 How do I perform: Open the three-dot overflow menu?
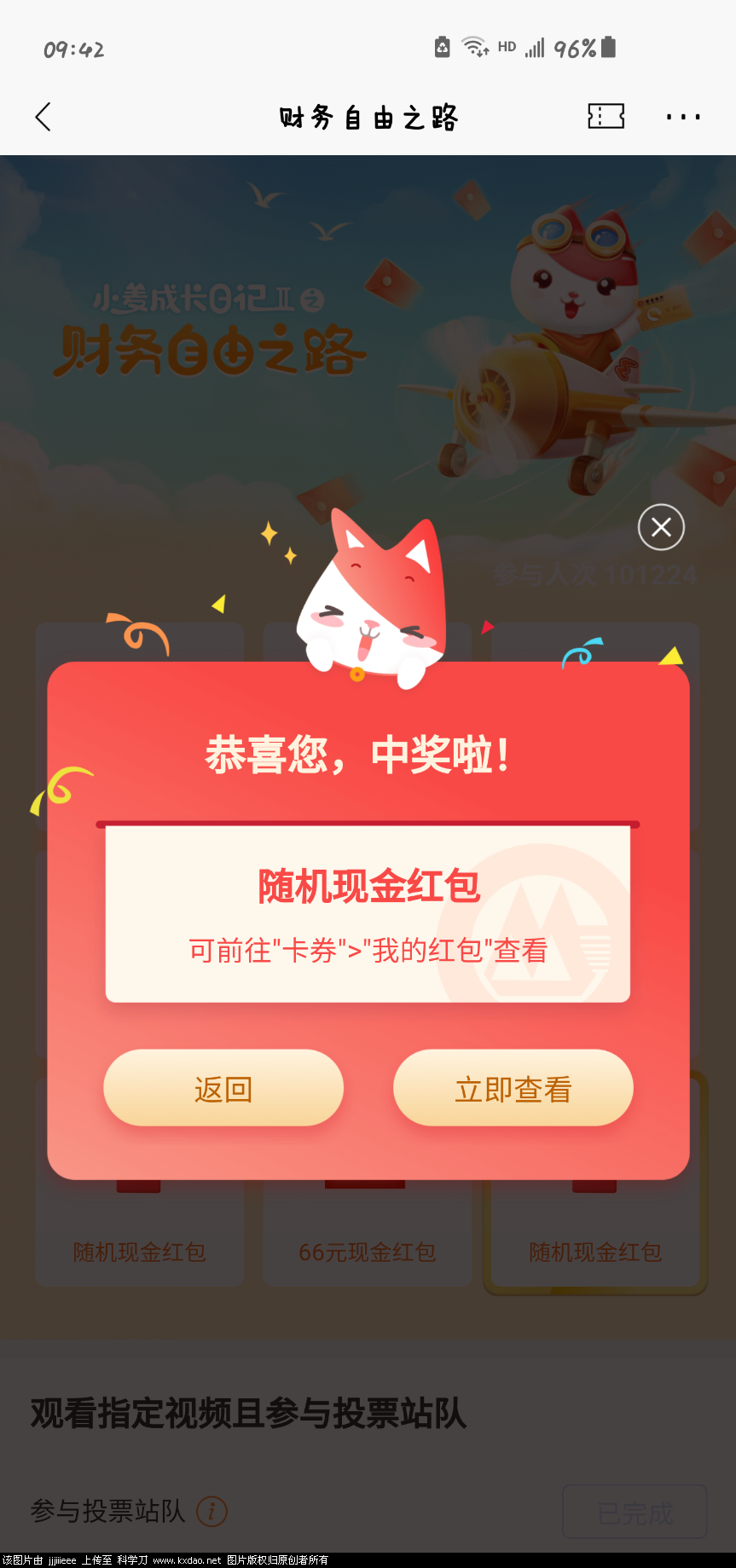(x=683, y=117)
